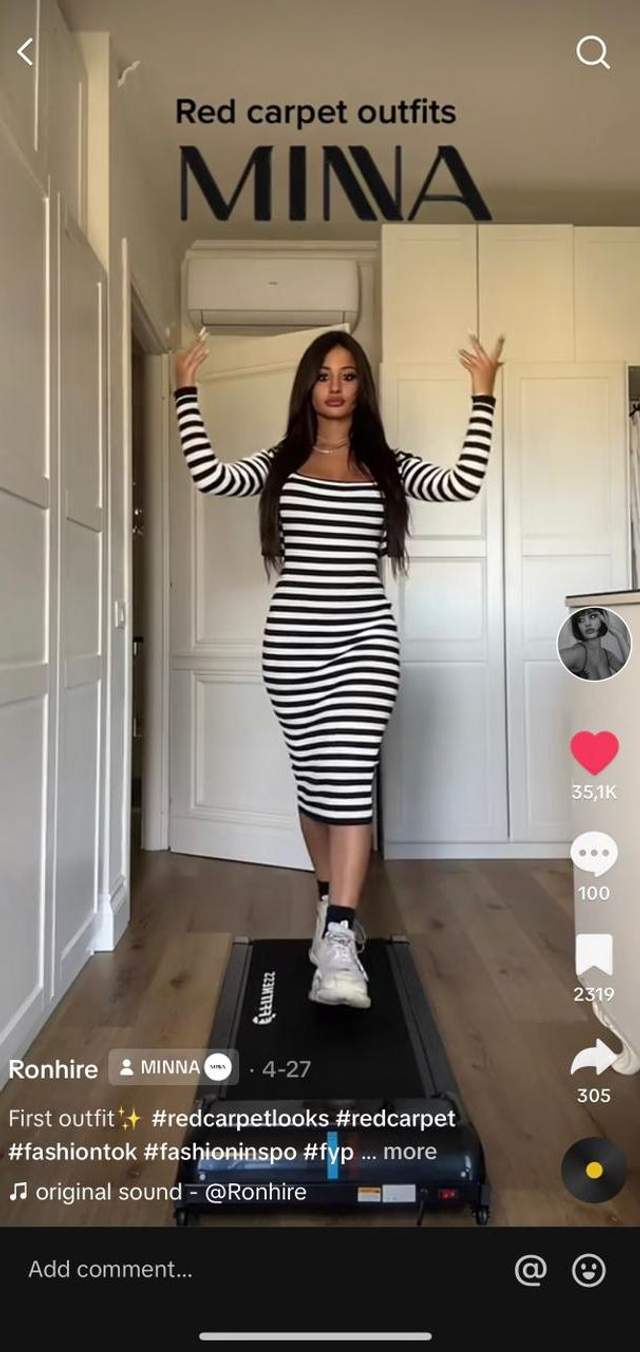Open the comments bubble

[x=594, y=854]
